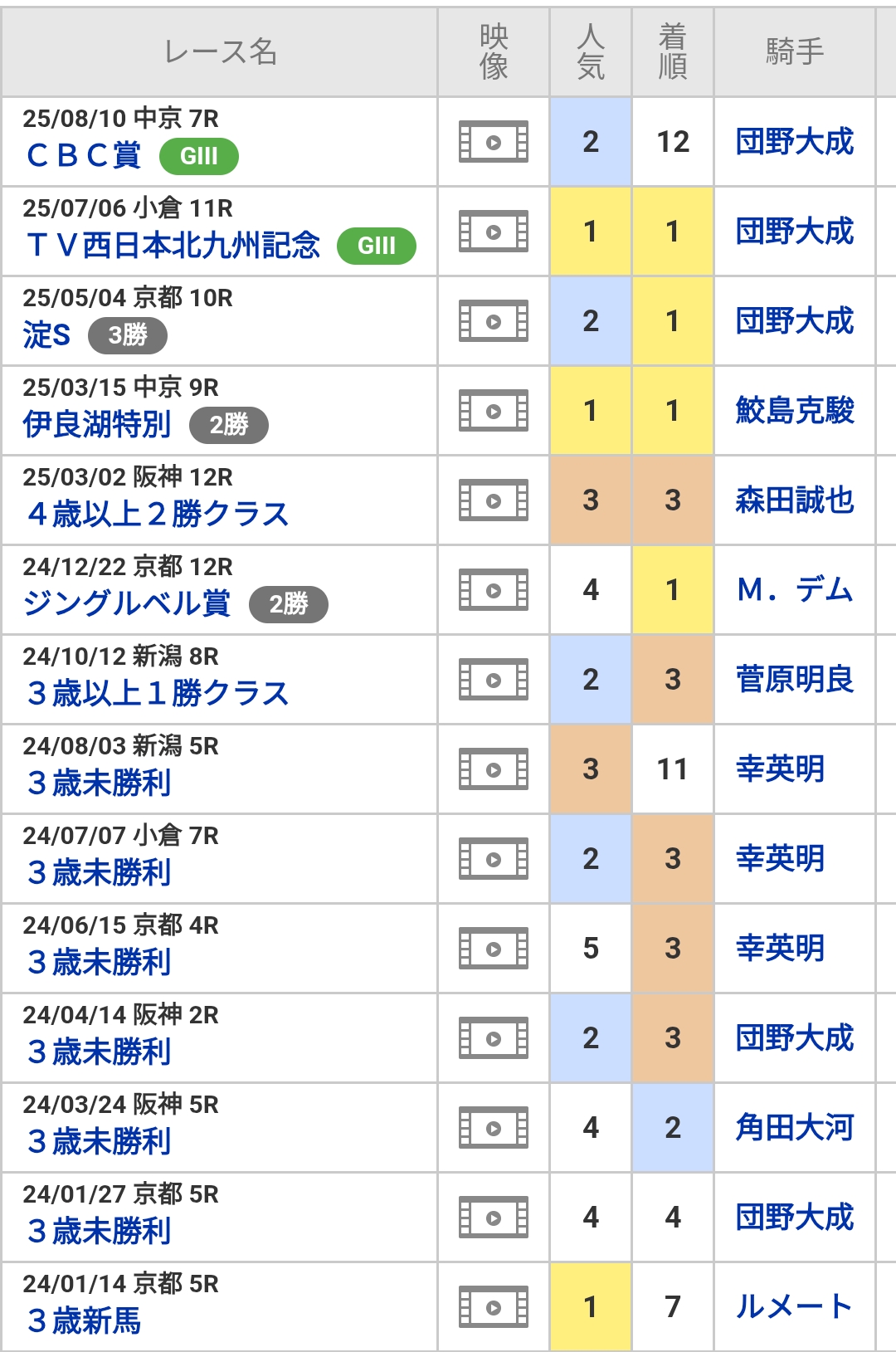896x1352 pixels.
Task: Play the video for ジングルベル賞
Action: click(494, 590)
